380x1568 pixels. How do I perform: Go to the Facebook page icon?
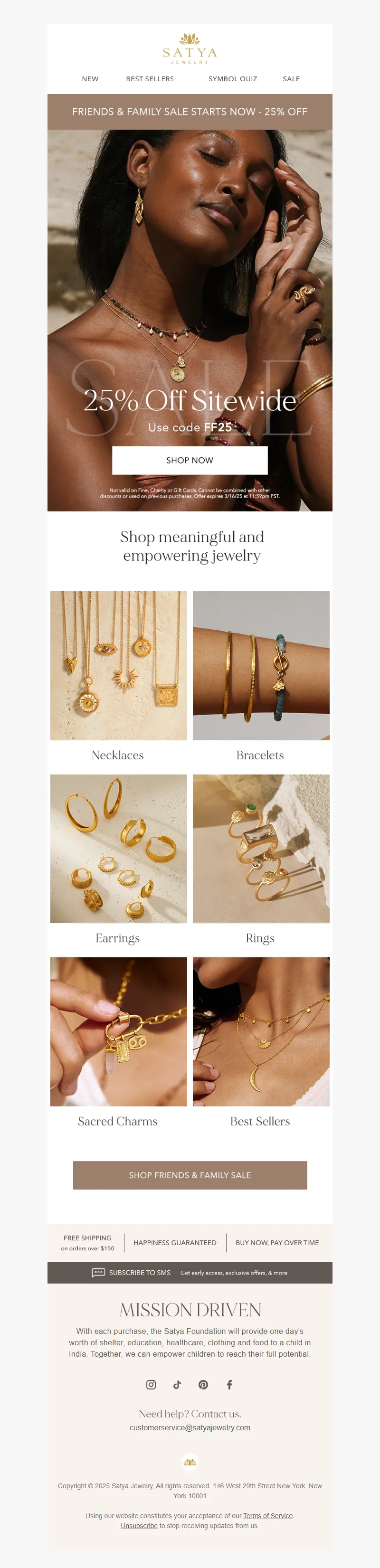coord(229,1385)
